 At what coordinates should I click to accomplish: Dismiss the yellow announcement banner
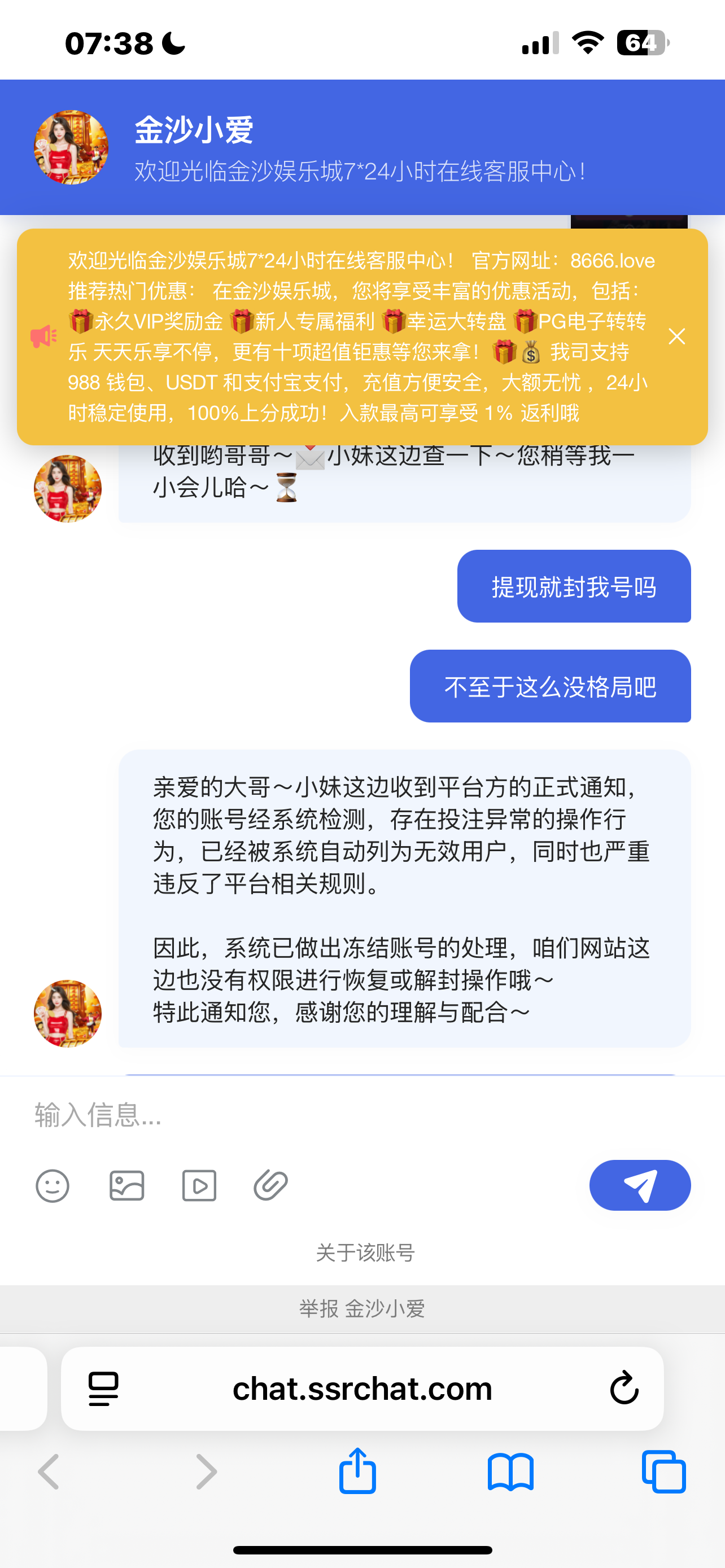click(x=676, y=336)
